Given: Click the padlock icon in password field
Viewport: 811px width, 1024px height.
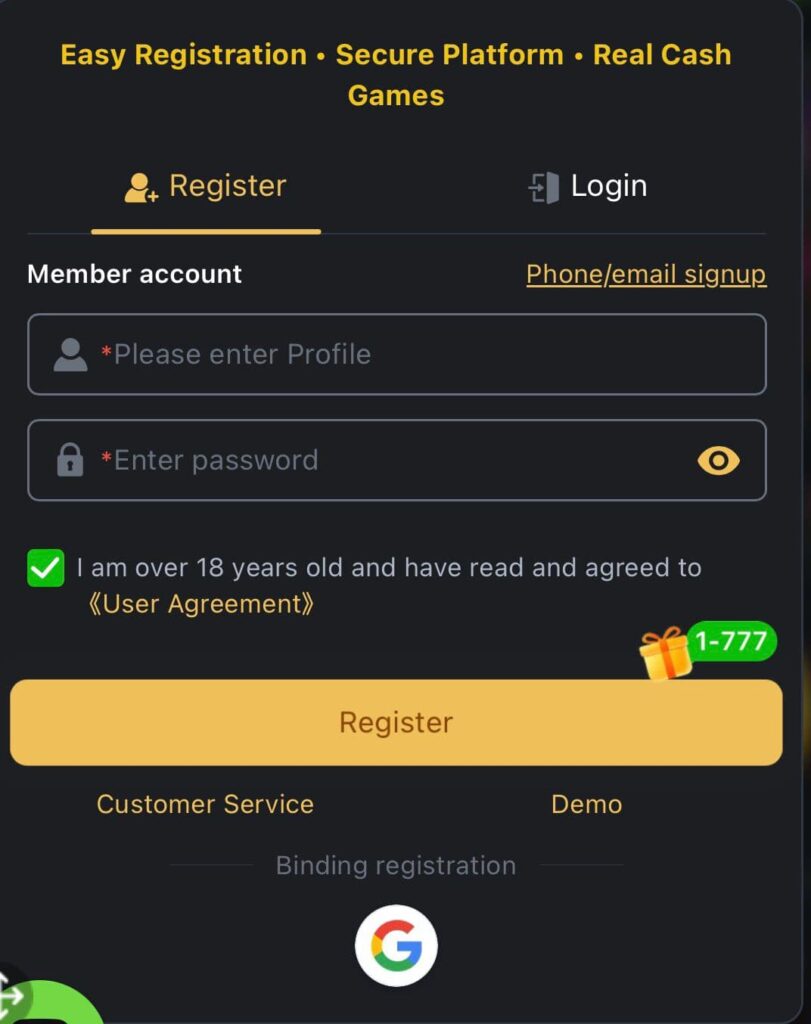Looking at the screenshot, I should 67,460.
